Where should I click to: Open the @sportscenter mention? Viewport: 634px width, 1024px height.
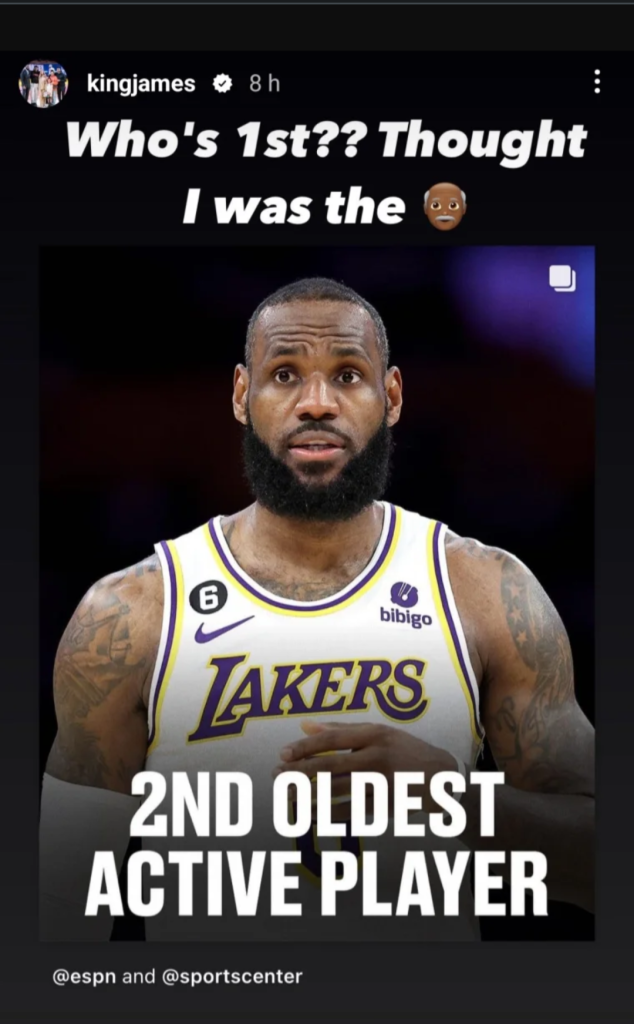tap(231, 976)
